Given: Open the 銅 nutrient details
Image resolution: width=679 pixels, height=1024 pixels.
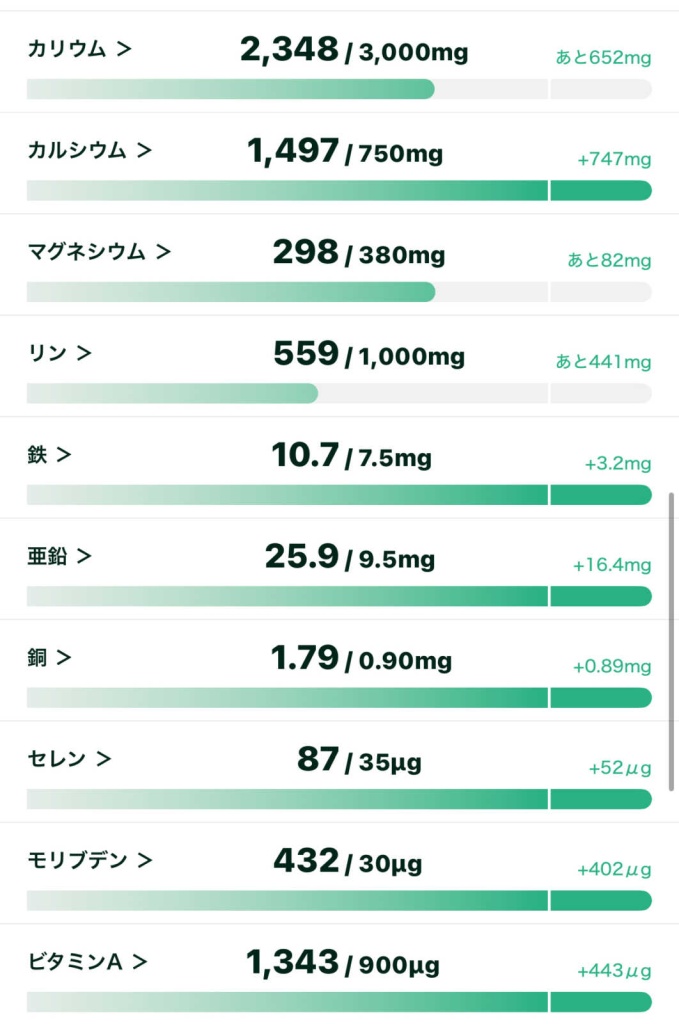Looking at the screenshot, I should [x=49, y=658].
